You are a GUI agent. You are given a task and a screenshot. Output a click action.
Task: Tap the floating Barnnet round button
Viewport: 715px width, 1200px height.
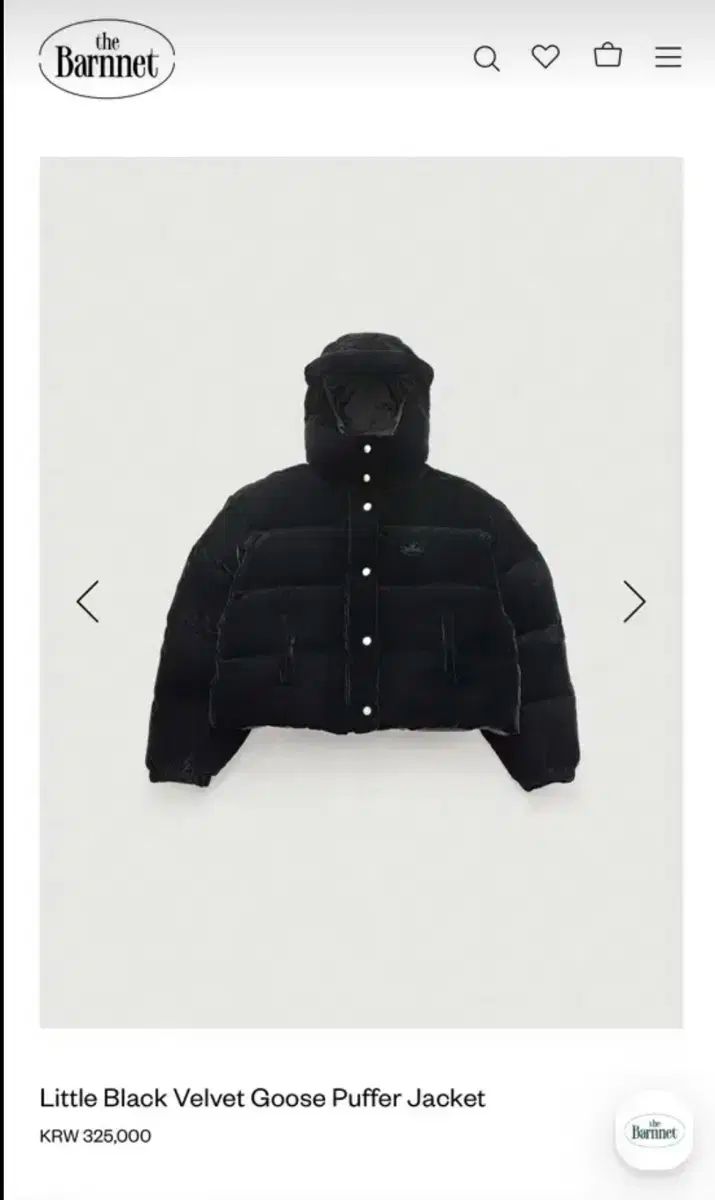[x=654, y=1131]
